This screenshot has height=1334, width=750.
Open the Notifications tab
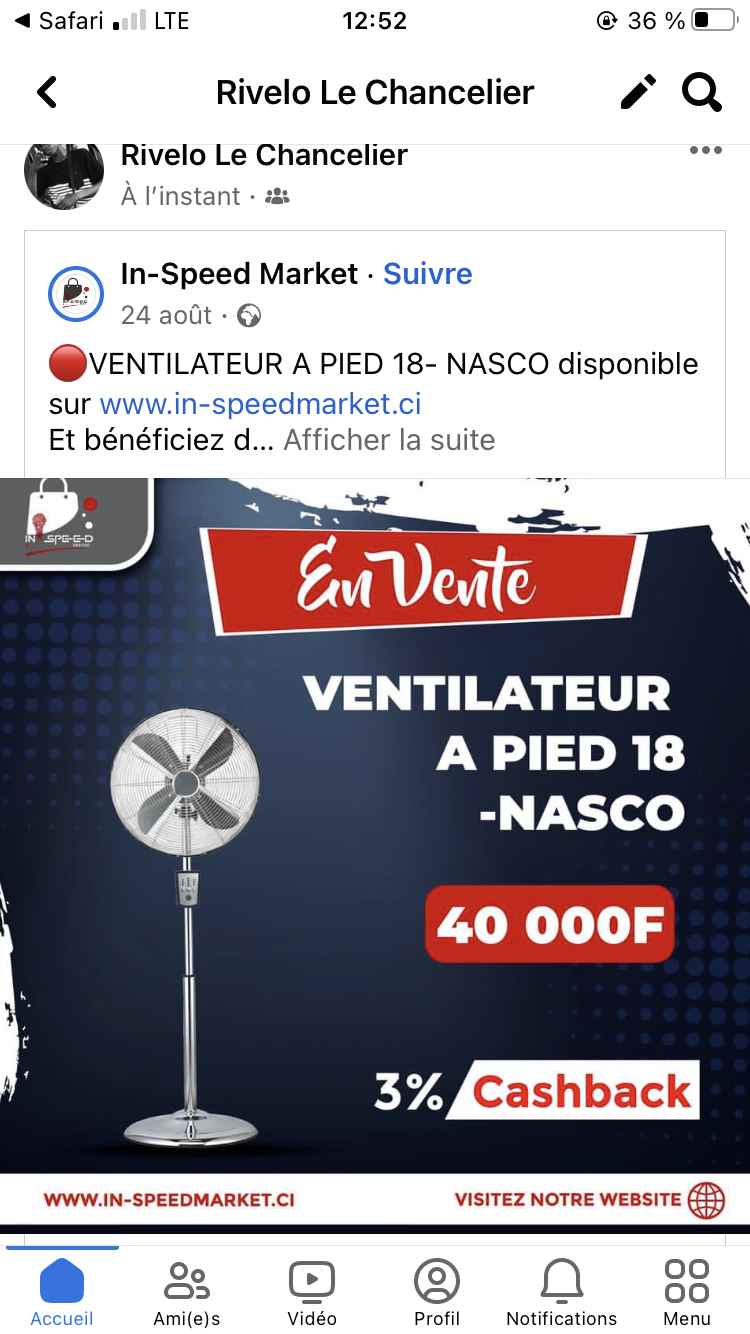pos(562,1292)
